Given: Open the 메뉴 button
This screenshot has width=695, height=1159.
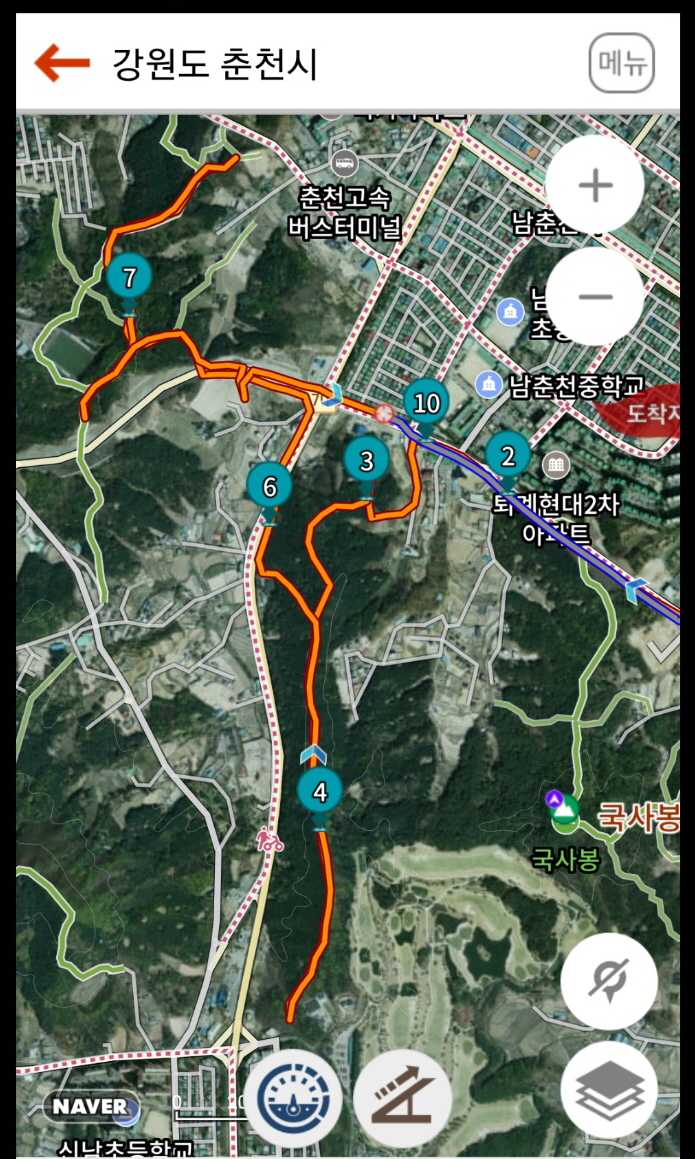Looking at the screenshot, I should point(623,64).
